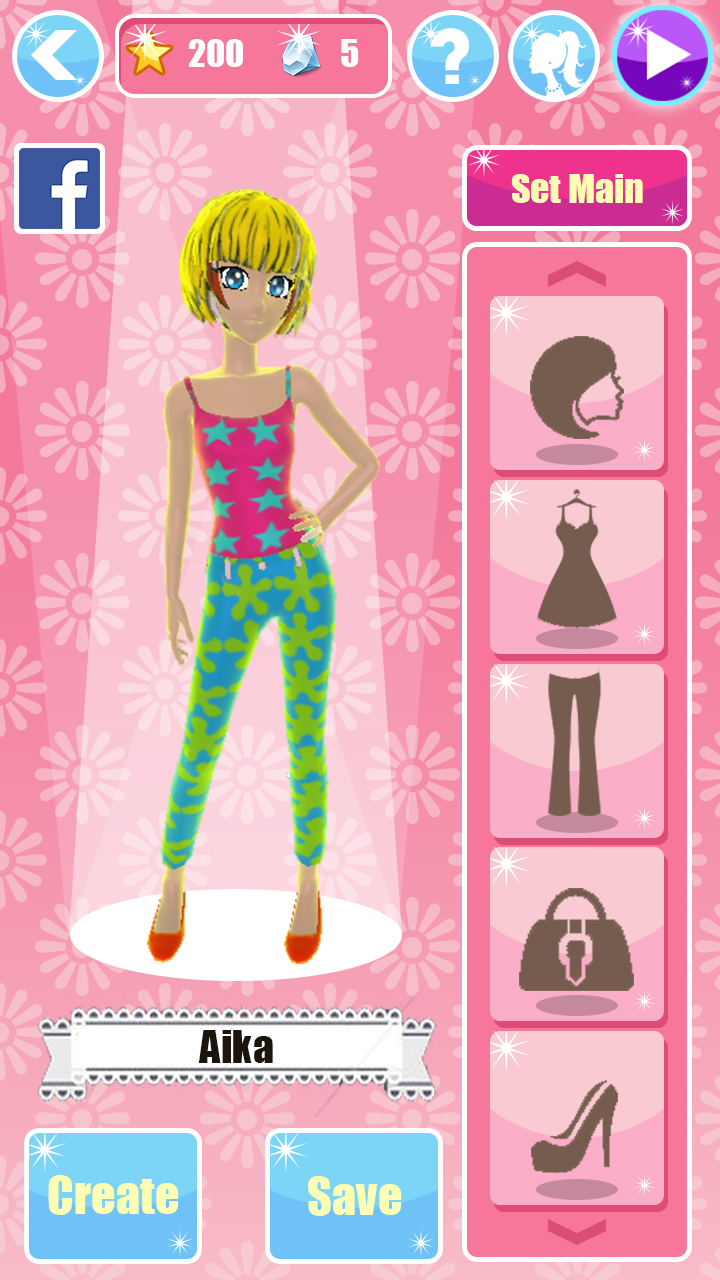Screen dimensions: 720x1280
Task: Tap the Set Main button
Action: point(577,188)
